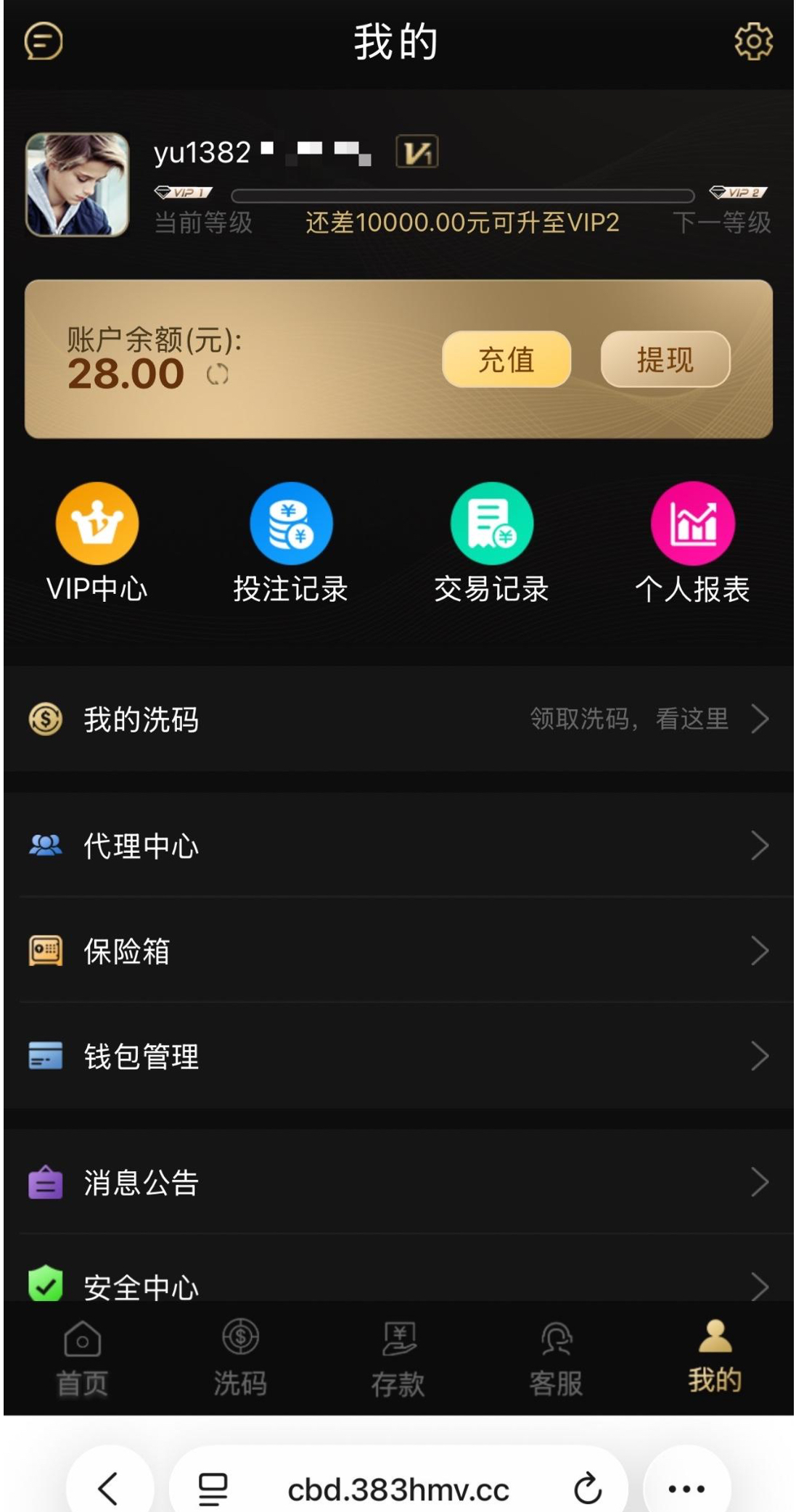The image size is (796, 1512).
Task: Switch to the 洗码 tab
Action: [240, 1358]
